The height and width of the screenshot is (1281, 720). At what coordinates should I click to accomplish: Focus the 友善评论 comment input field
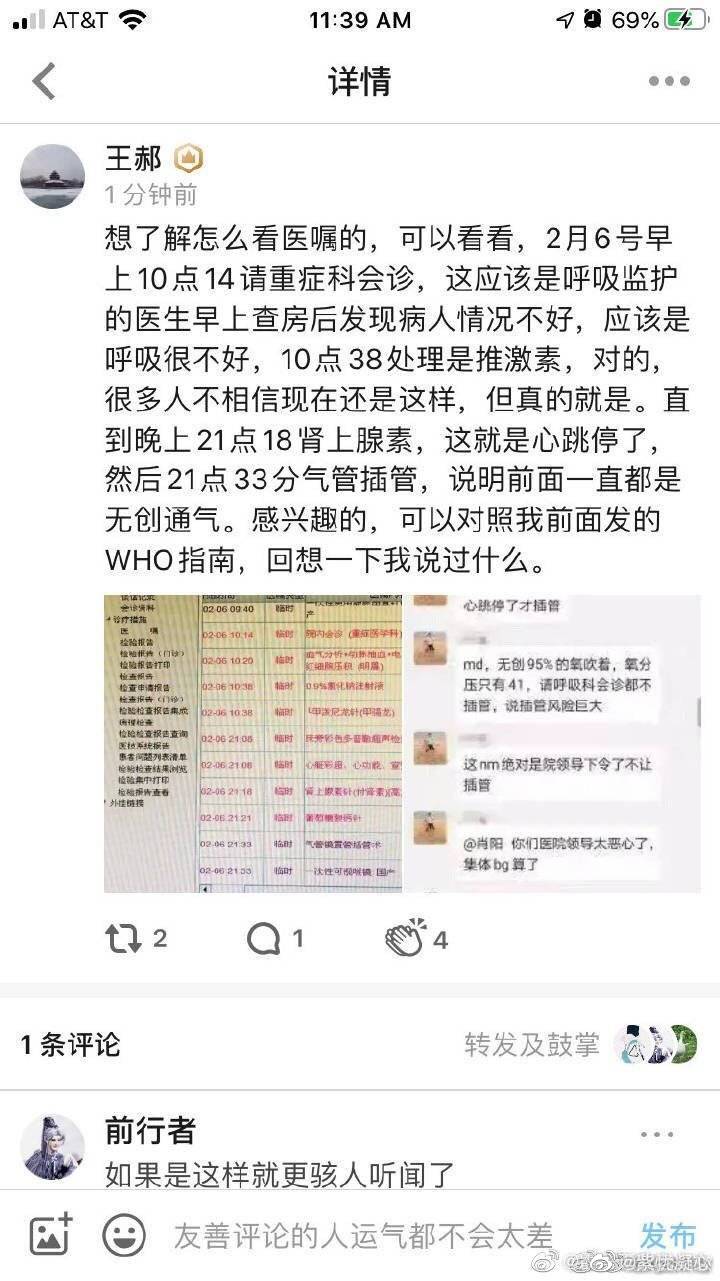click(x=363, y=1235)
